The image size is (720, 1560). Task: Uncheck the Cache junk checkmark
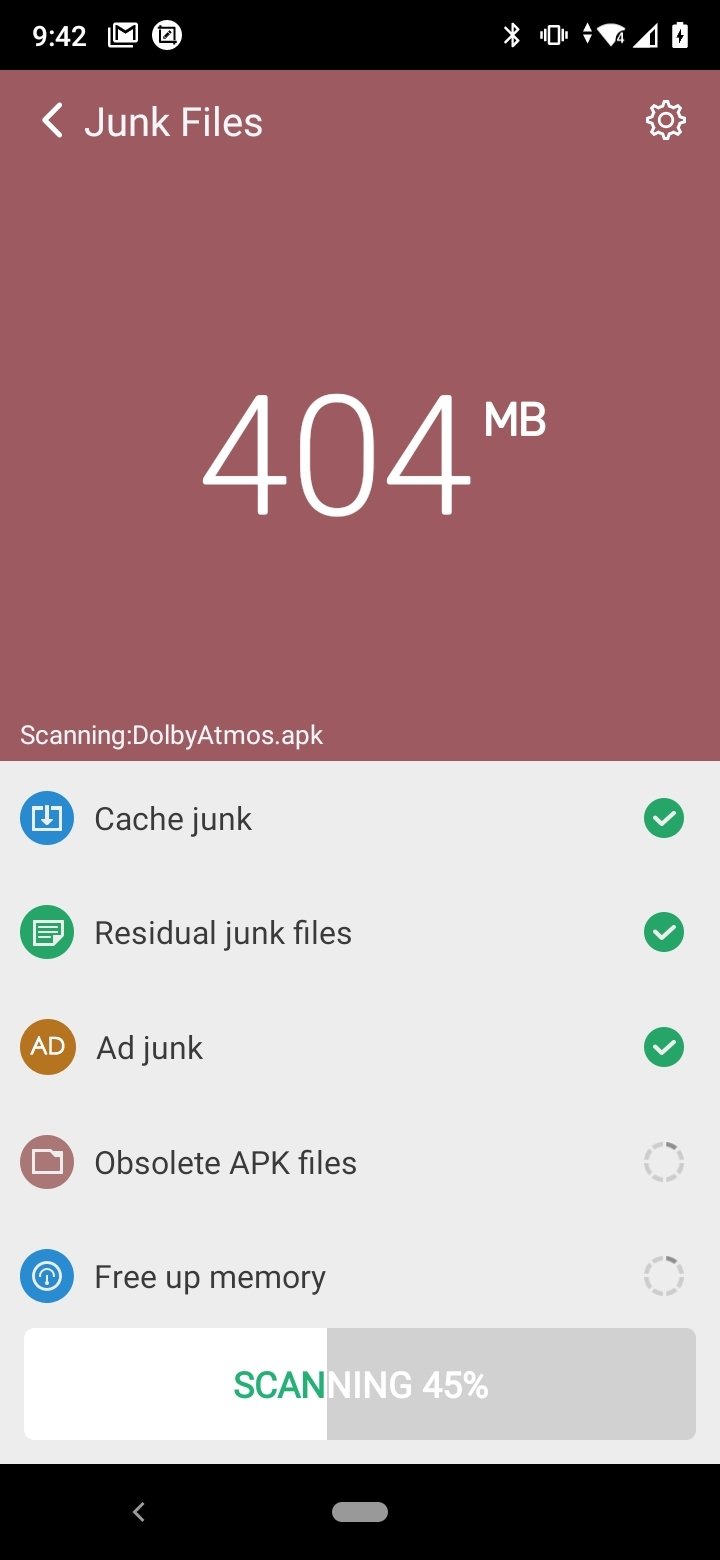coord(664,819)
